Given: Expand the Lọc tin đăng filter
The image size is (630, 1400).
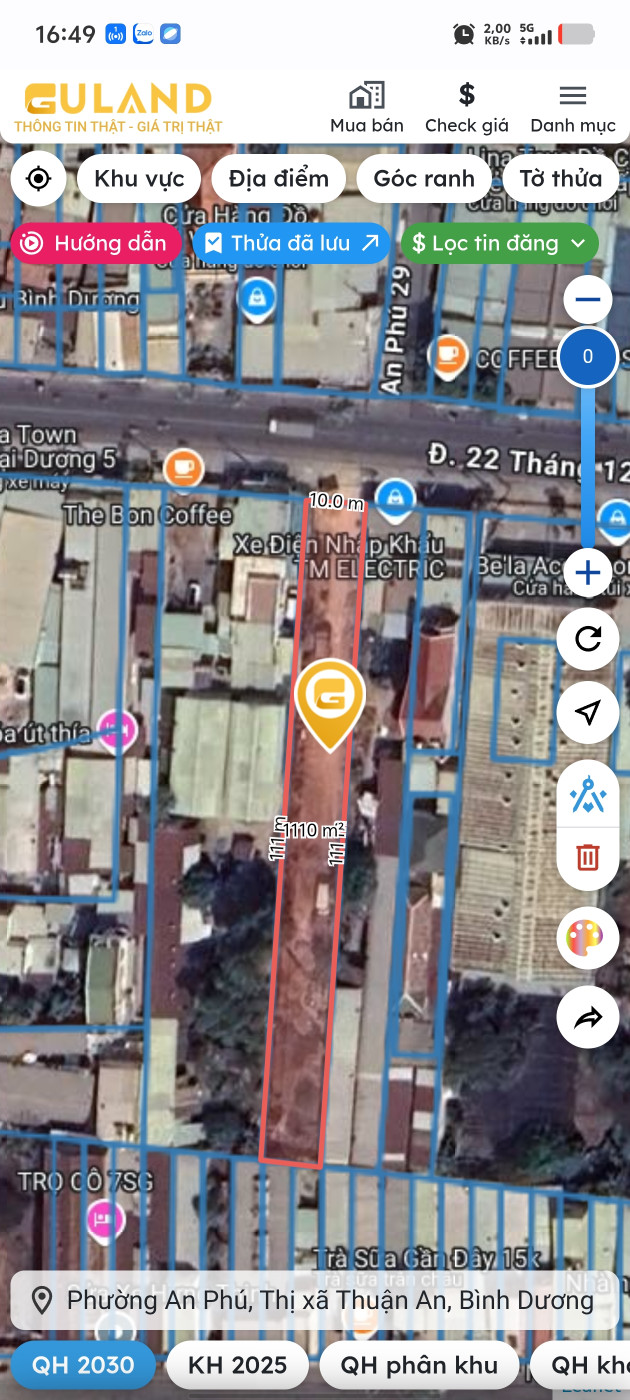Looking at the screenshot, I should pyautogui.click(x=499, y=243).
